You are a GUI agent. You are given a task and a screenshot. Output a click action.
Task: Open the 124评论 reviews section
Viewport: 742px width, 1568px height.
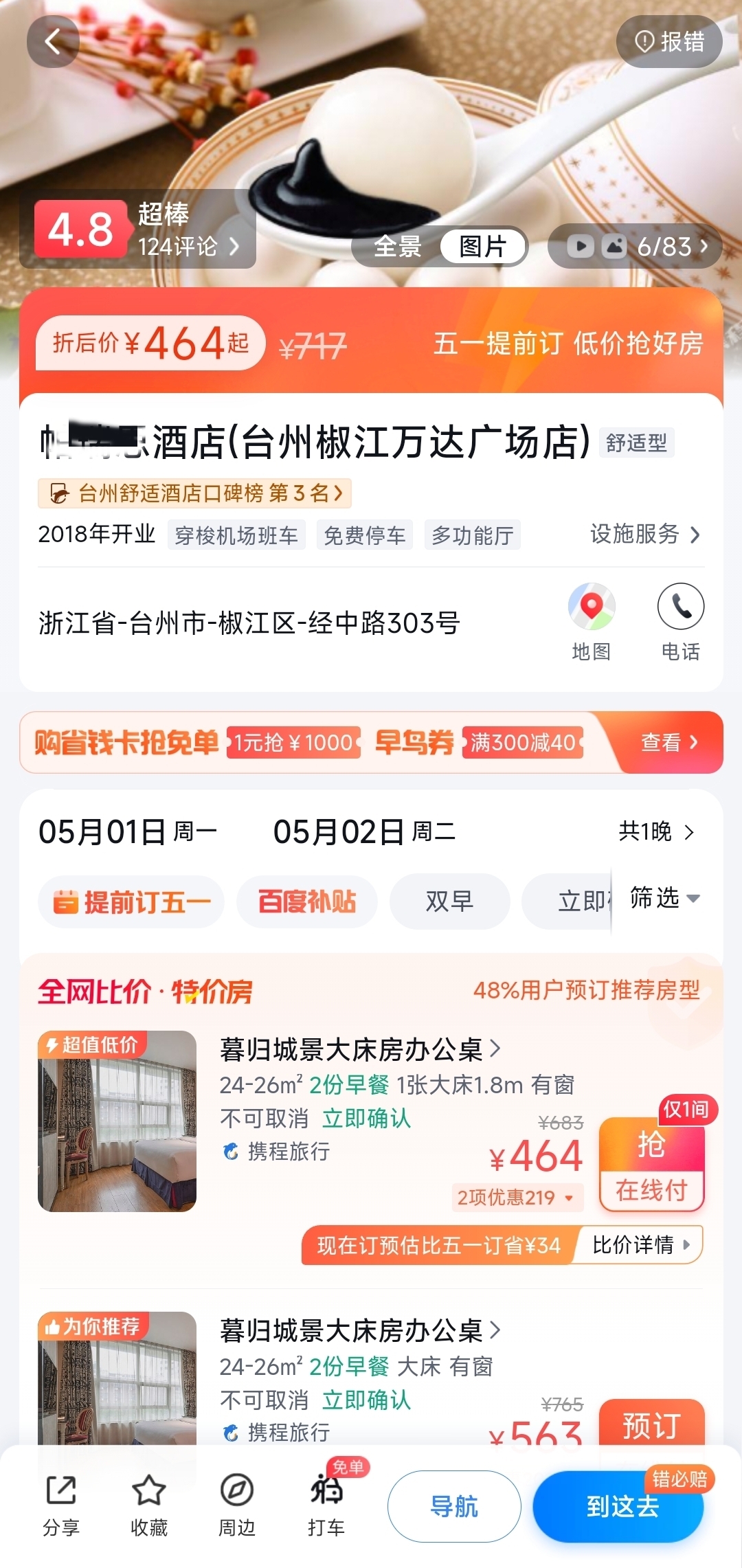[x=188, y=246]
